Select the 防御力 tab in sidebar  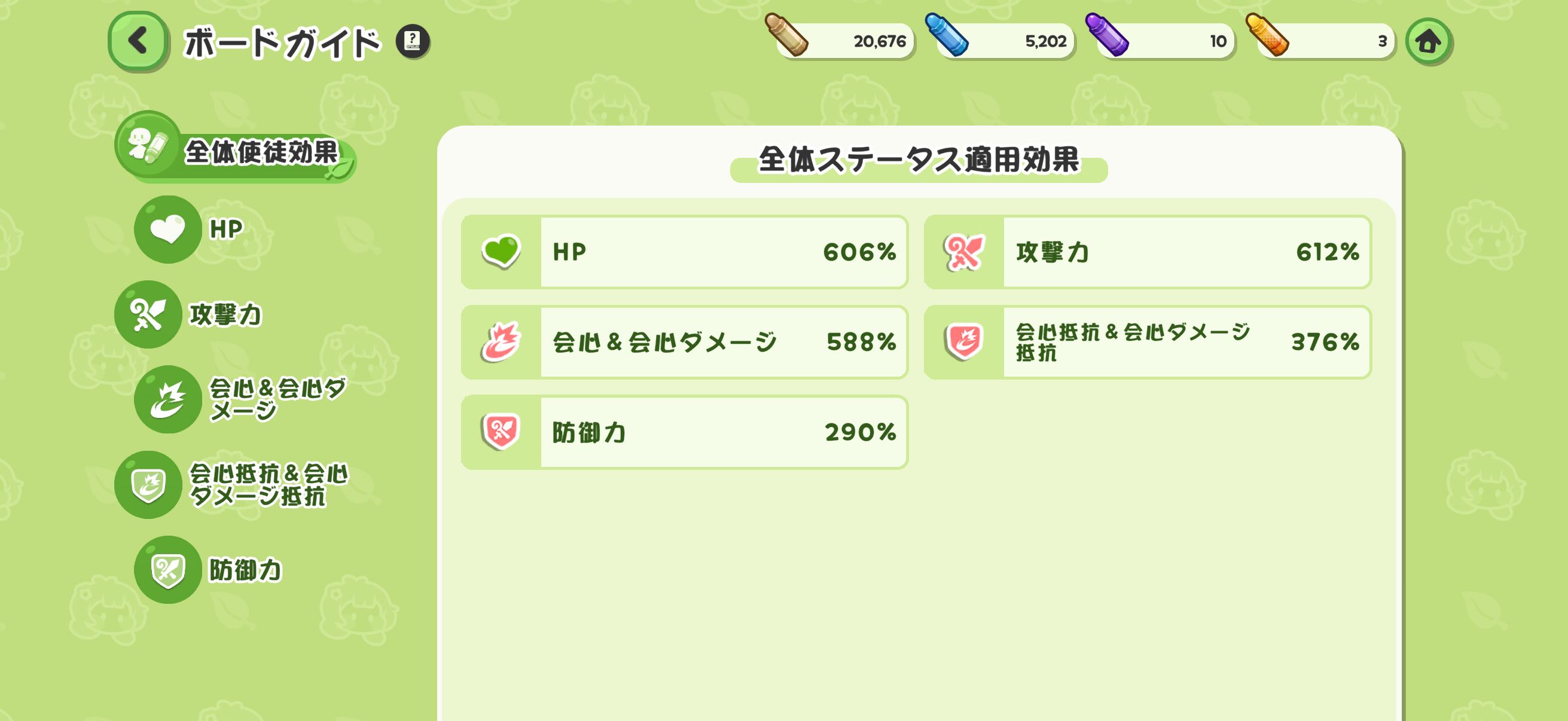coord(209,570)
